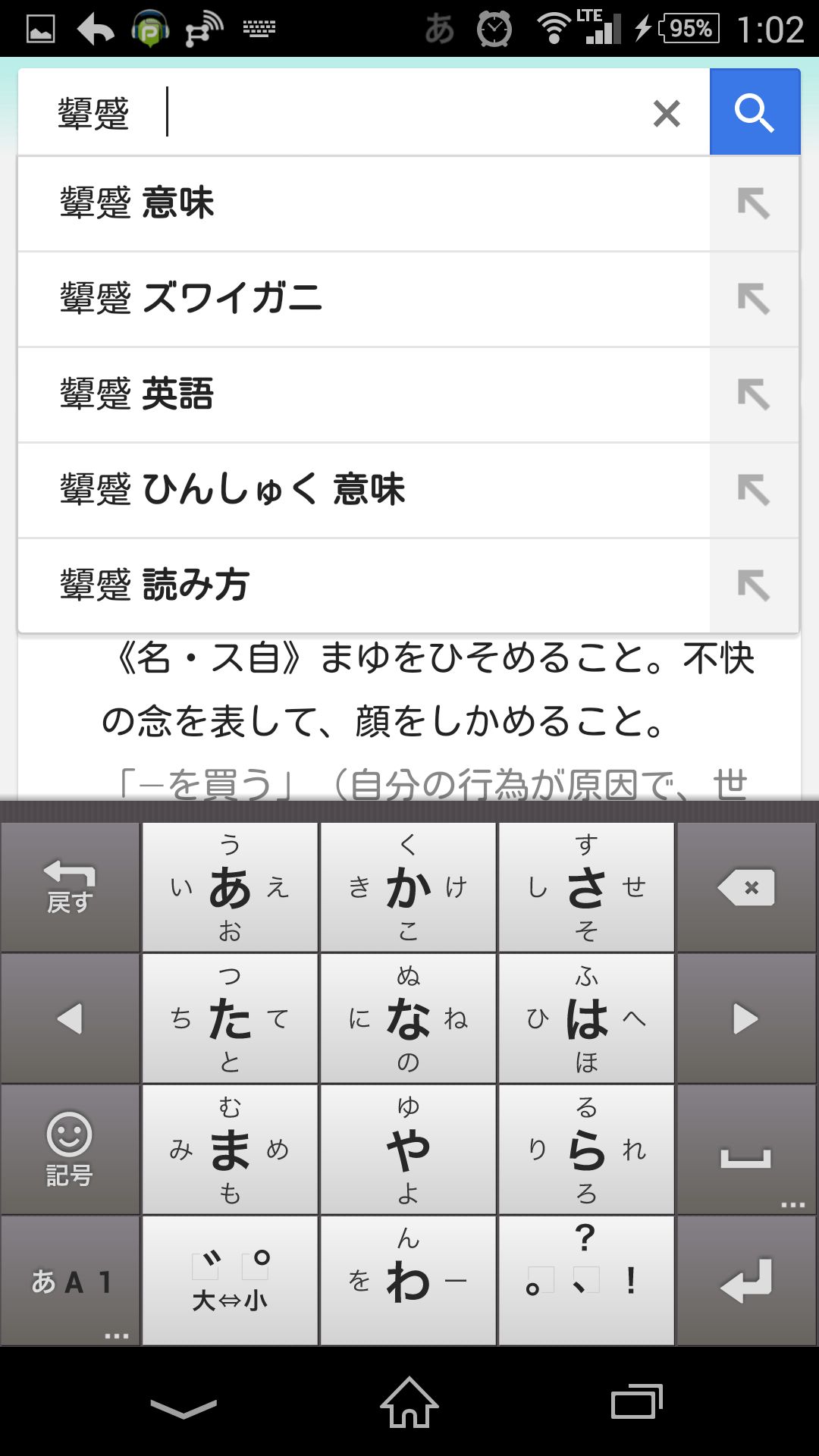This screenshot has height=1456, width=819.
Task: Select suggestion 顰蹙 意味
Action: [x=364, y=203]
